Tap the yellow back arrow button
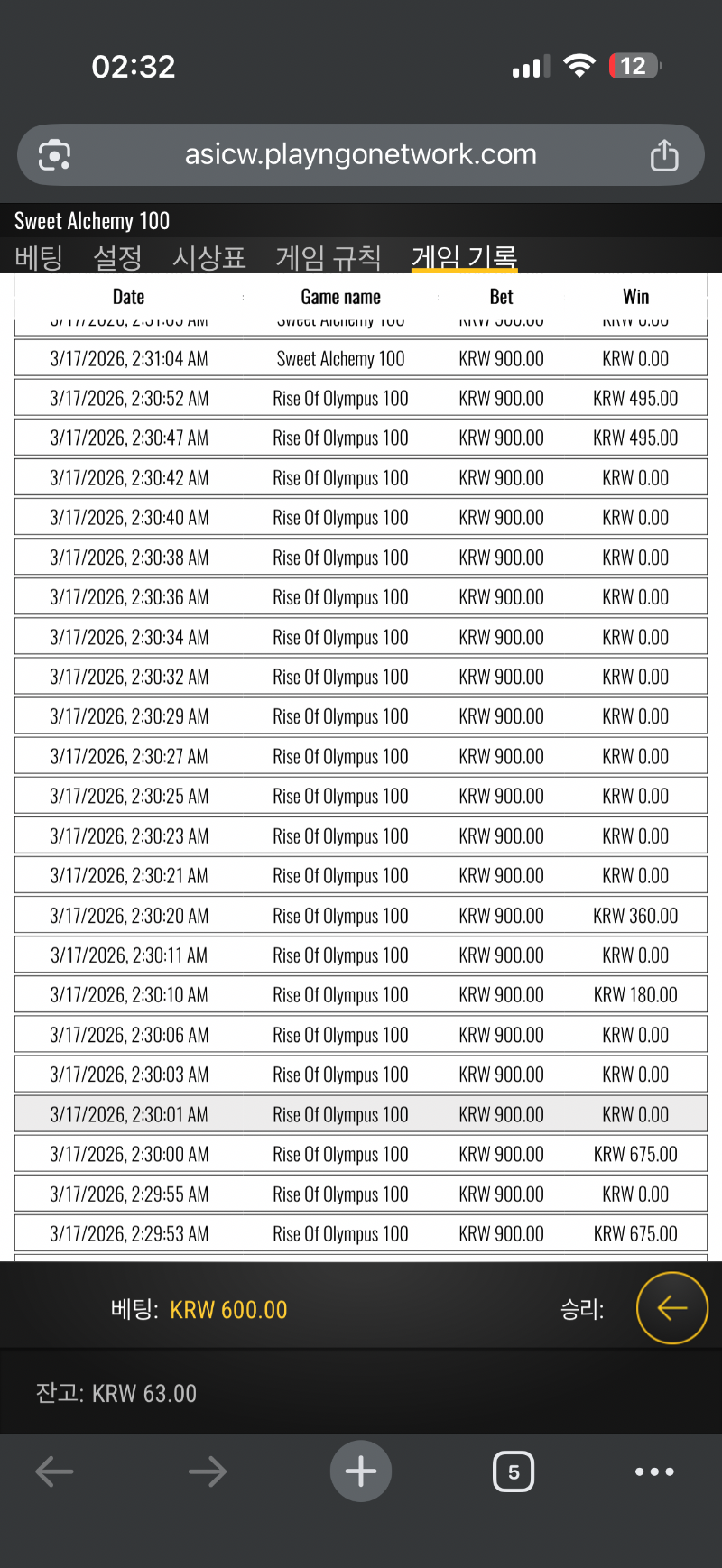This screenshot has width=722, height=1568. [x=671, y=1307]
